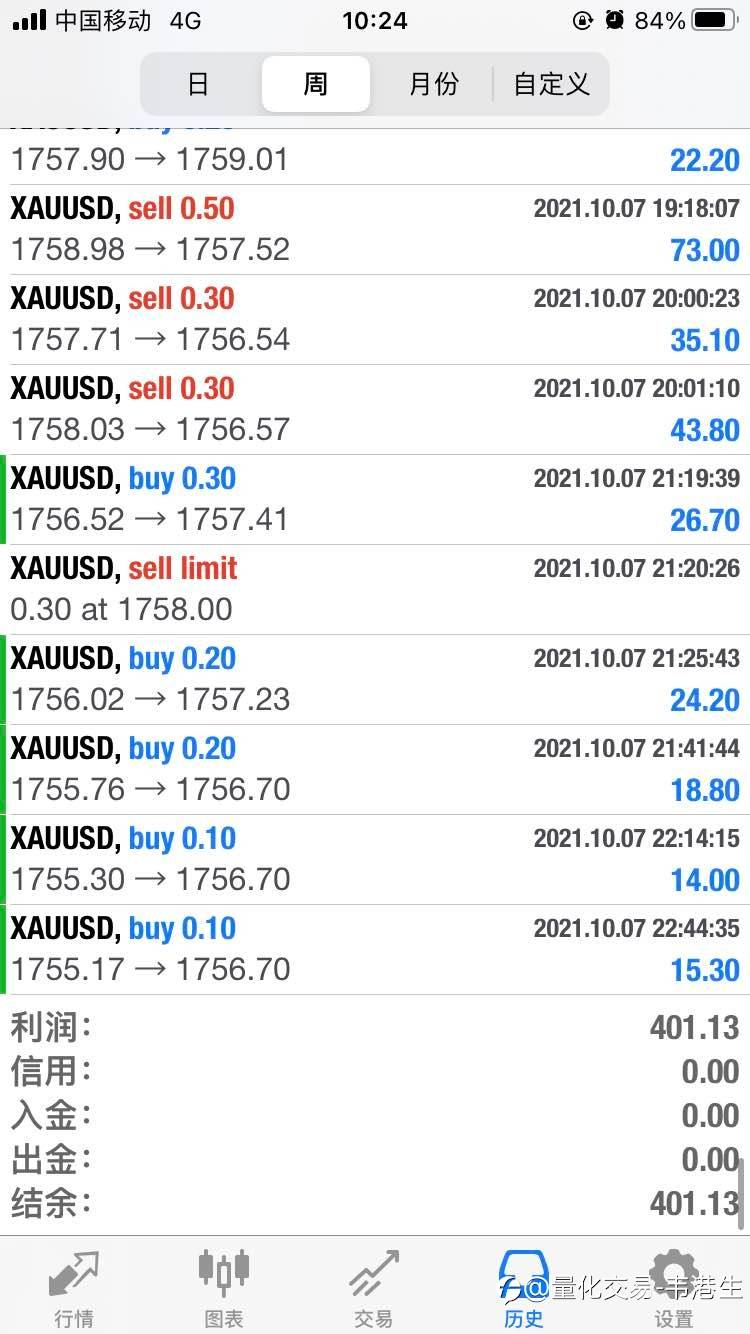The height and width of the screenshot is (1334, 750).
Task: Choose the 自定义 custom period
Action: coord(551,84)
